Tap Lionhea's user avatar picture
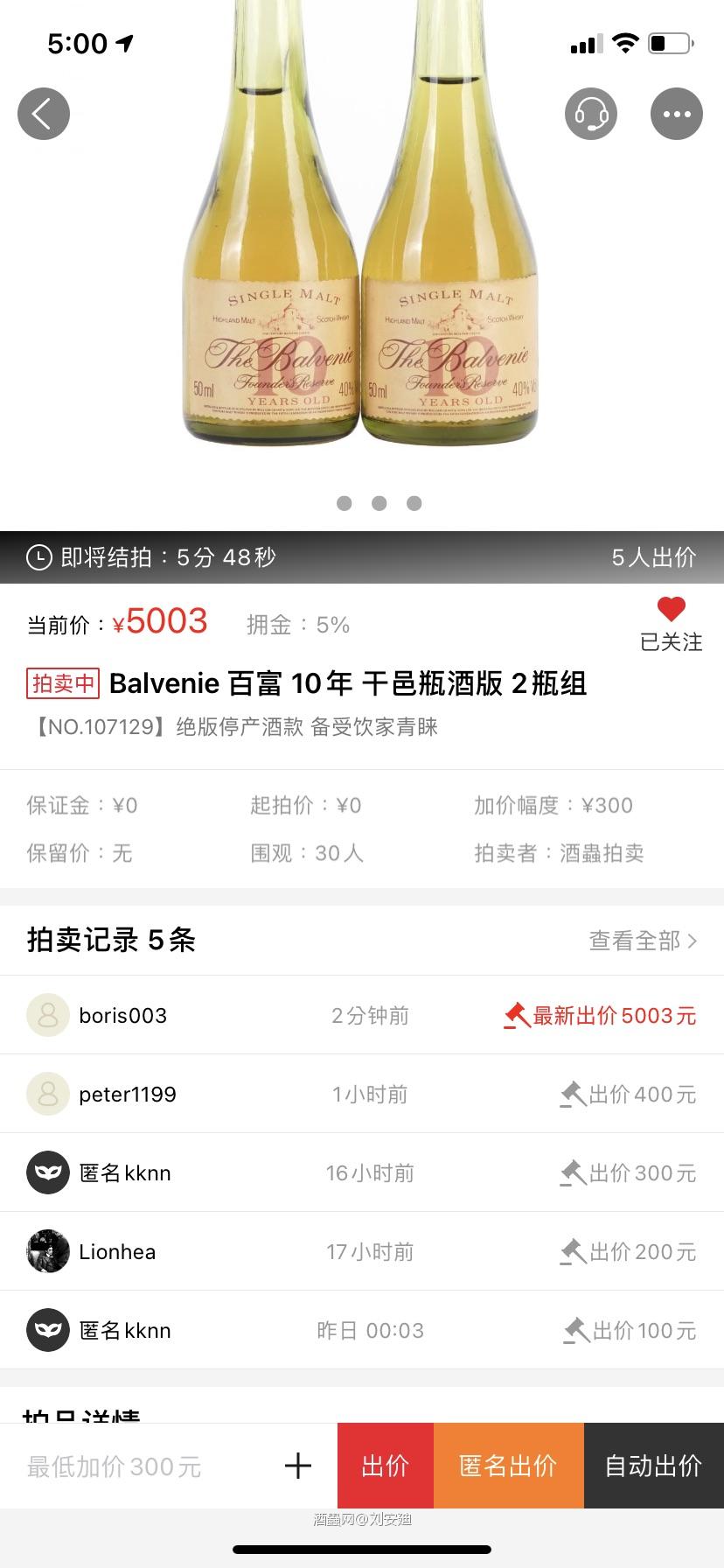724x1568 pixels. point(48,1251)
